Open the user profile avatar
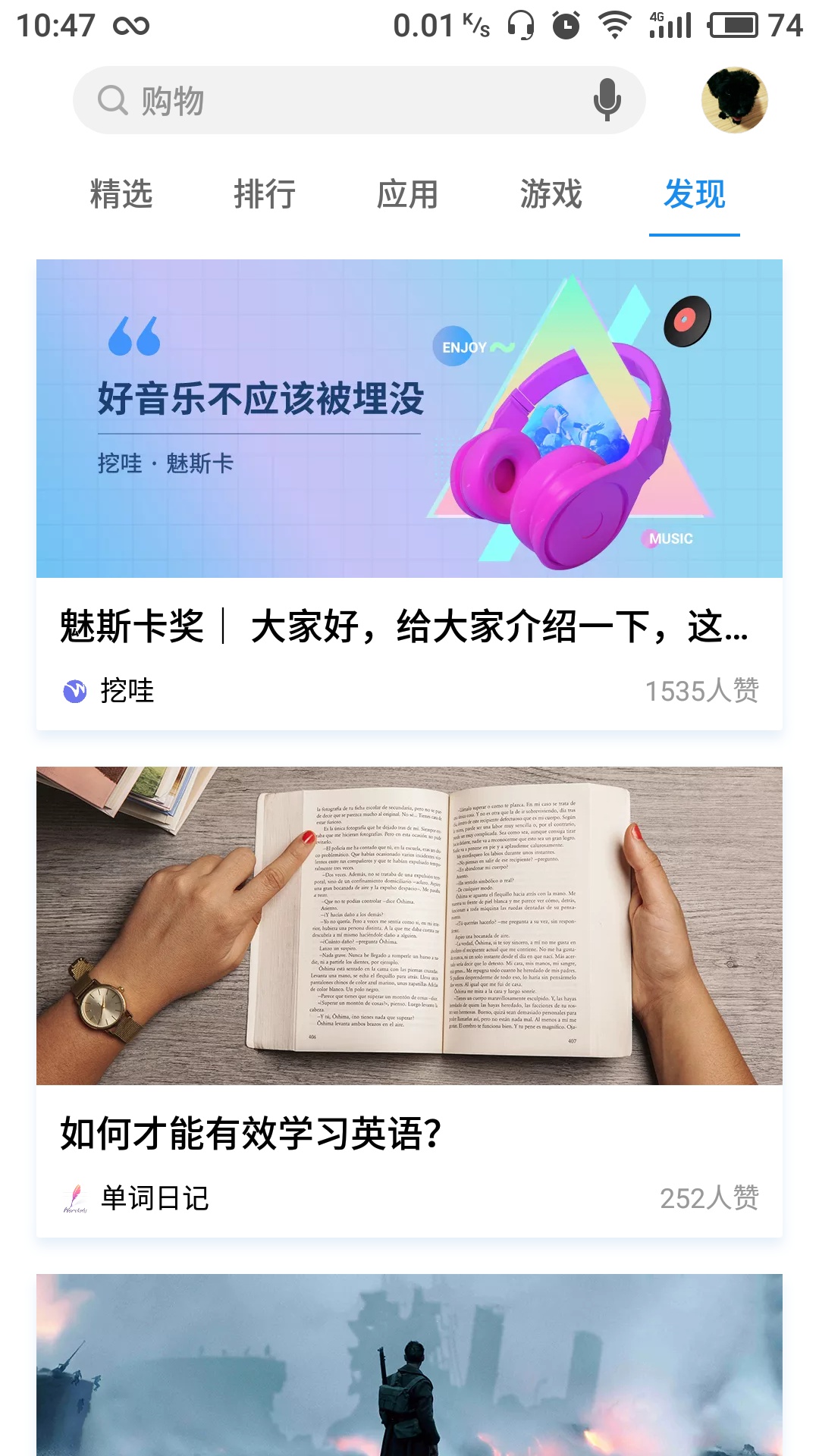Image resolution: width=819 pixels, height=1456 pixels. [734, 100]
